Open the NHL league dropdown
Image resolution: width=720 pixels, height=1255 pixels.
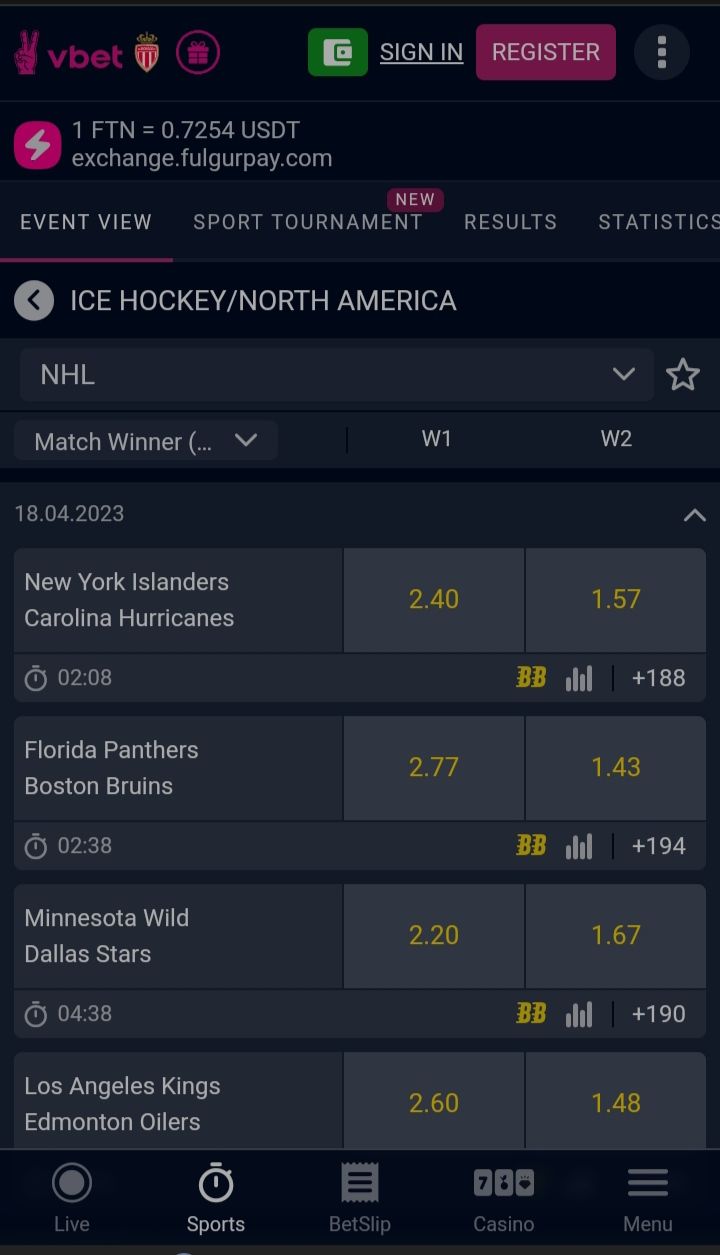point(337,375)
